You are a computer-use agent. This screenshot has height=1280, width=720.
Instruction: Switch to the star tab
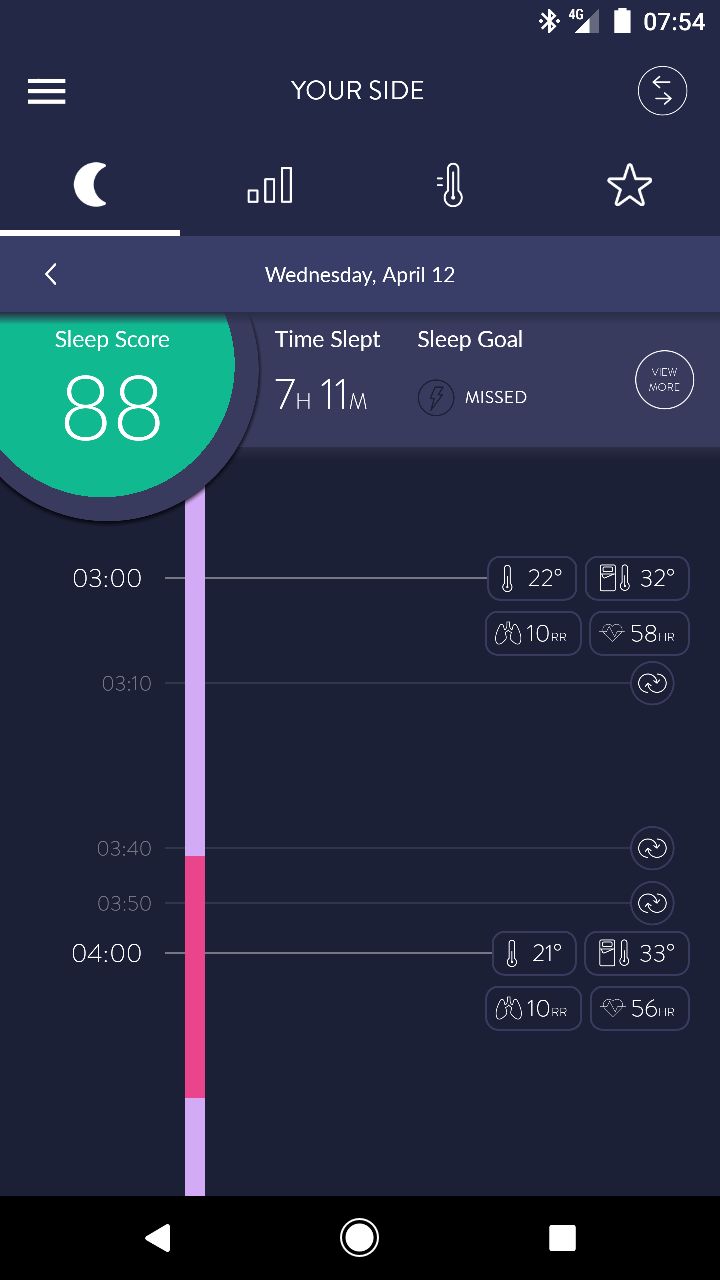click(x=629, y=186)
